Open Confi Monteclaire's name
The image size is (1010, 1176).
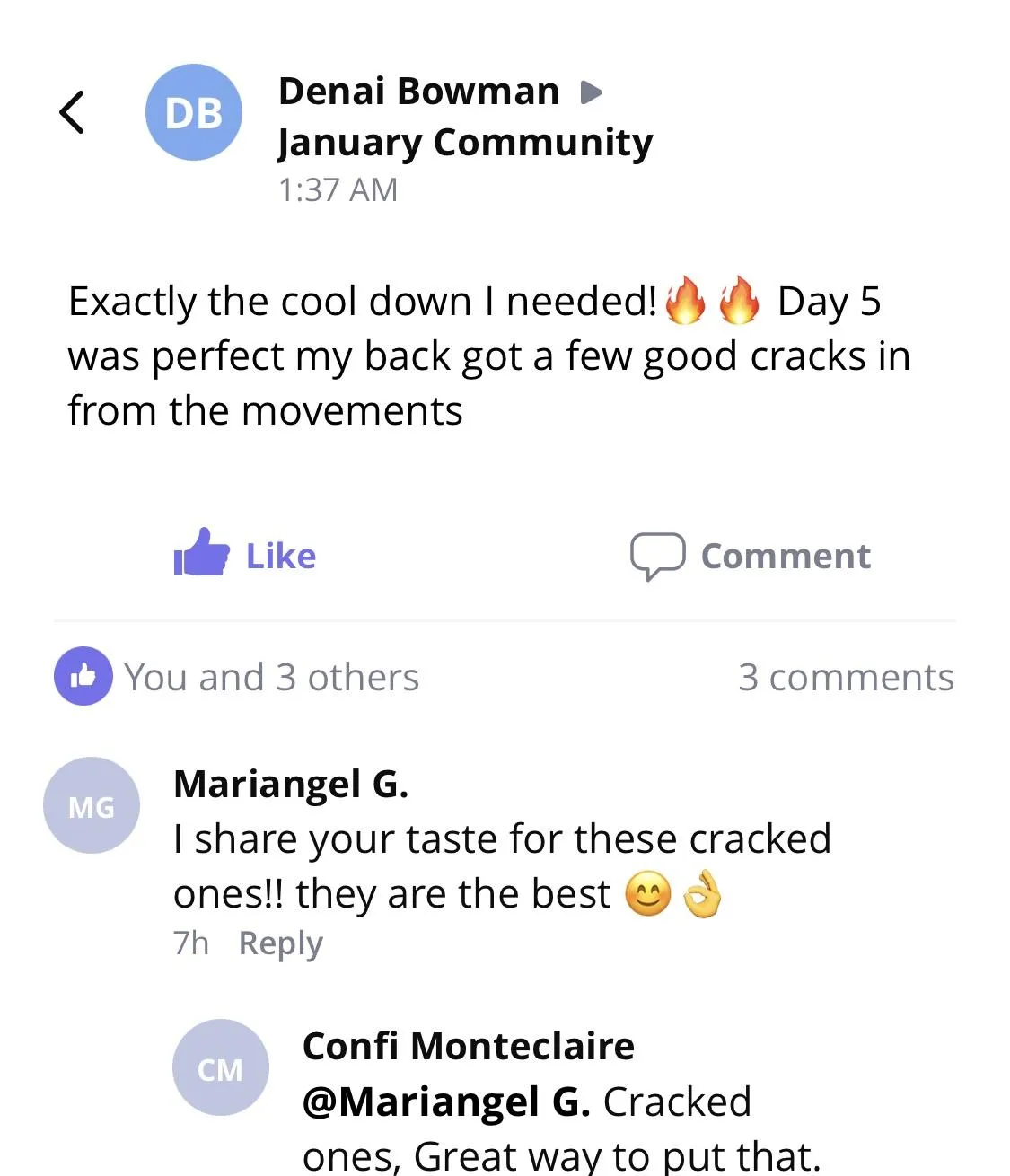(468, 1046)
